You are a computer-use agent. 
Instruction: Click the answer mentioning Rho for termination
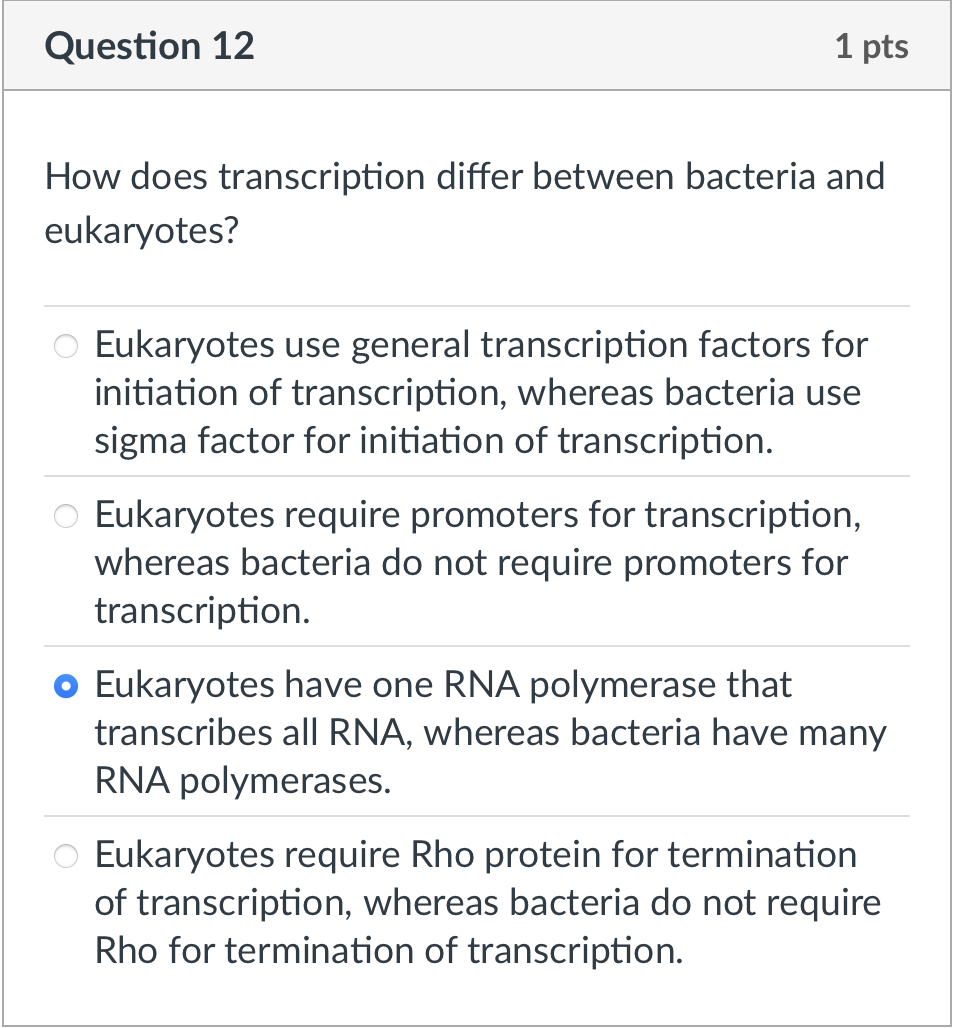click(487, 902)
